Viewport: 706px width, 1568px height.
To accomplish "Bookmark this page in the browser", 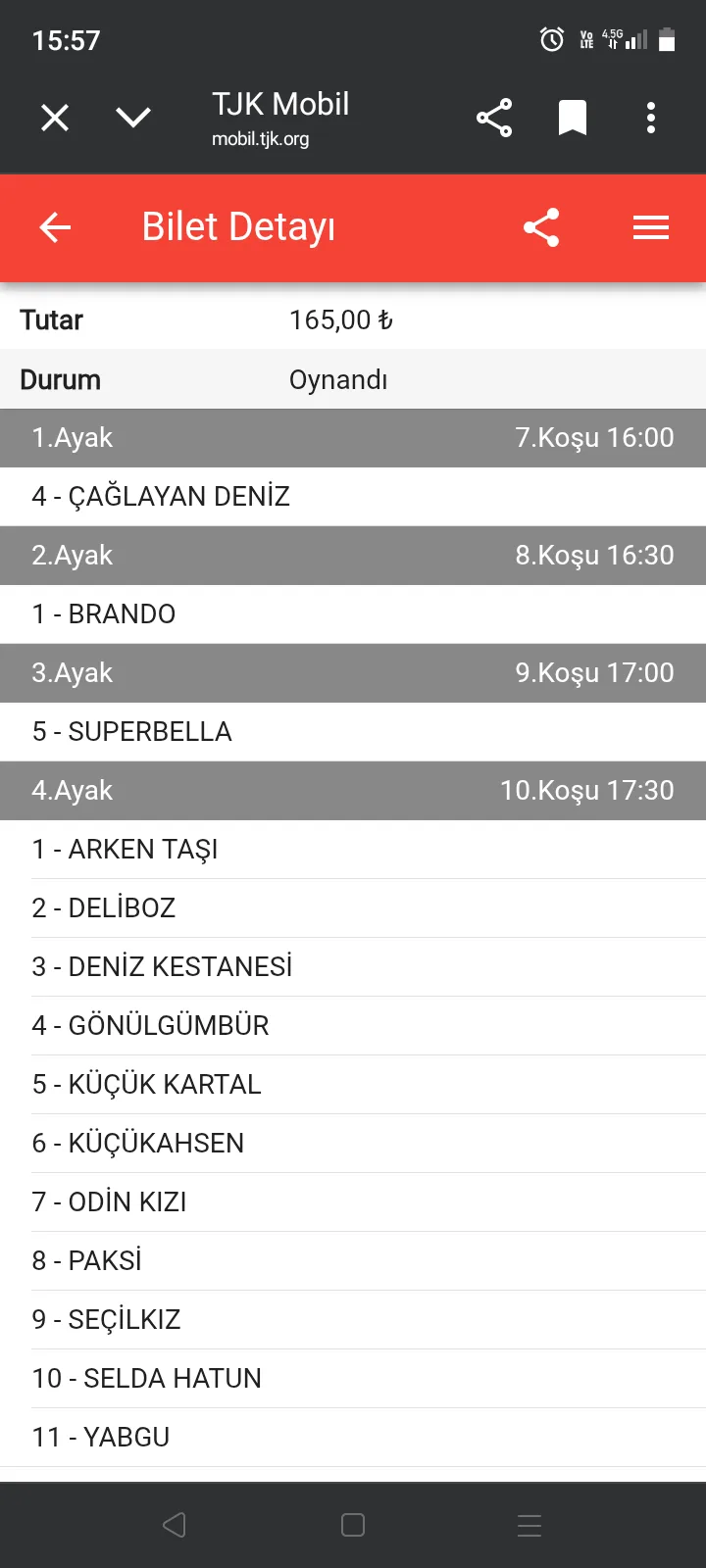I will 573,119.
